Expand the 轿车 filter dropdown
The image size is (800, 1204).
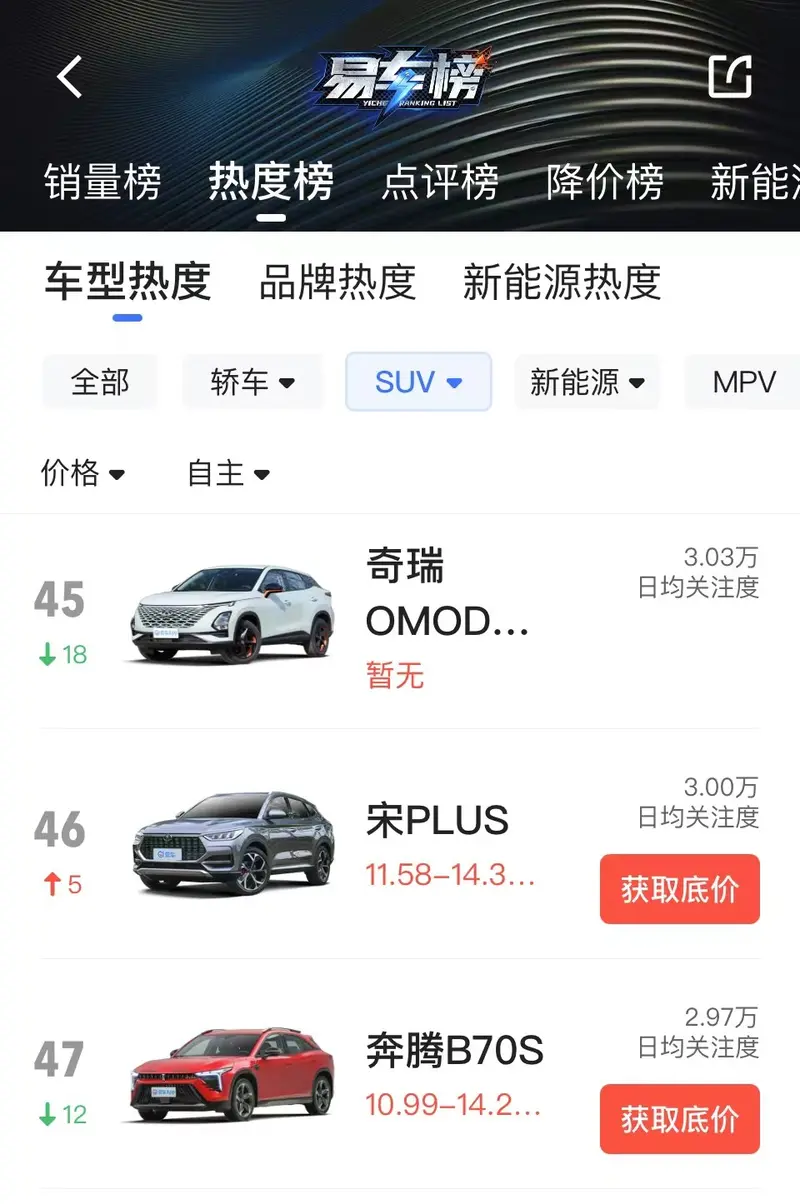[x=253, y=382]
